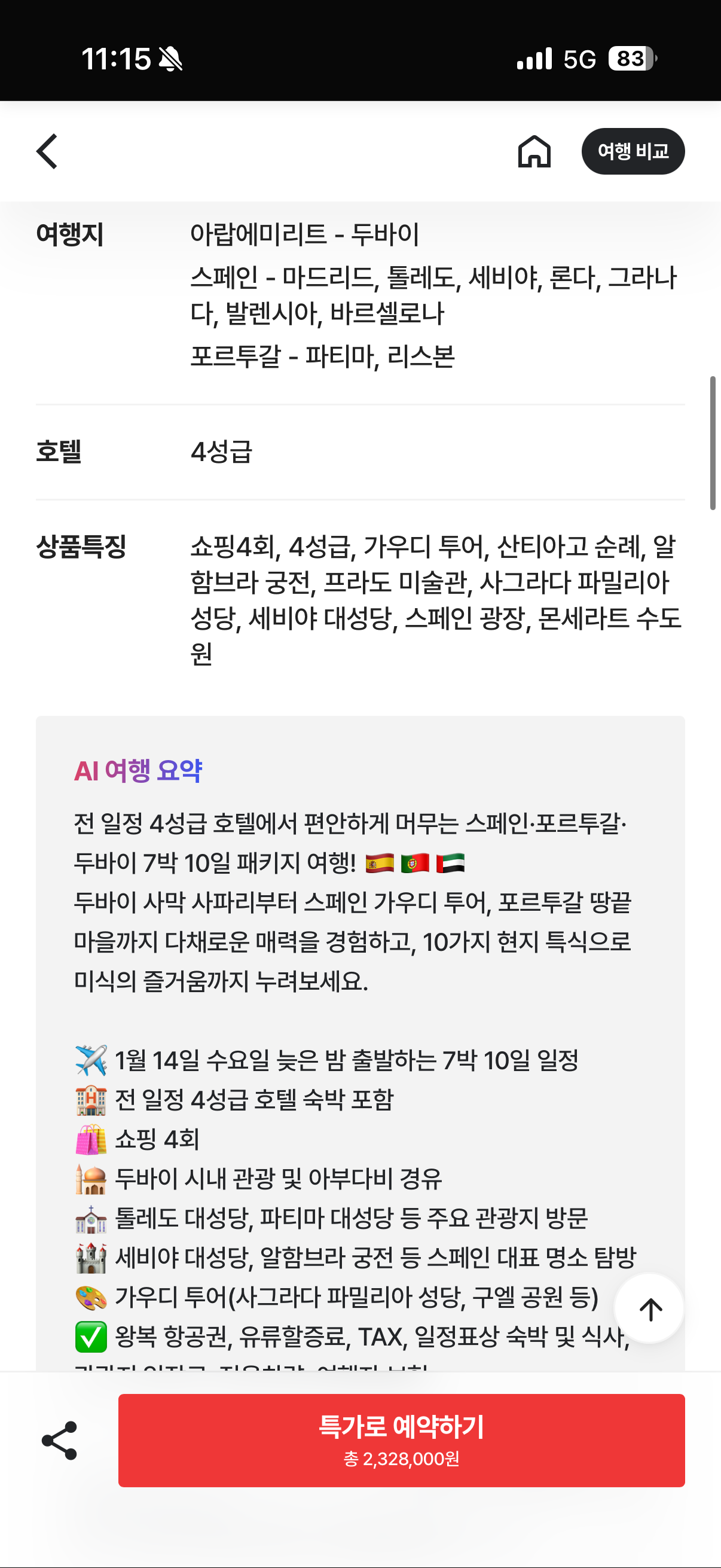Share this travel package
The width and height of the screenshot is (721, 1568).
click(x=60, y=1440)
